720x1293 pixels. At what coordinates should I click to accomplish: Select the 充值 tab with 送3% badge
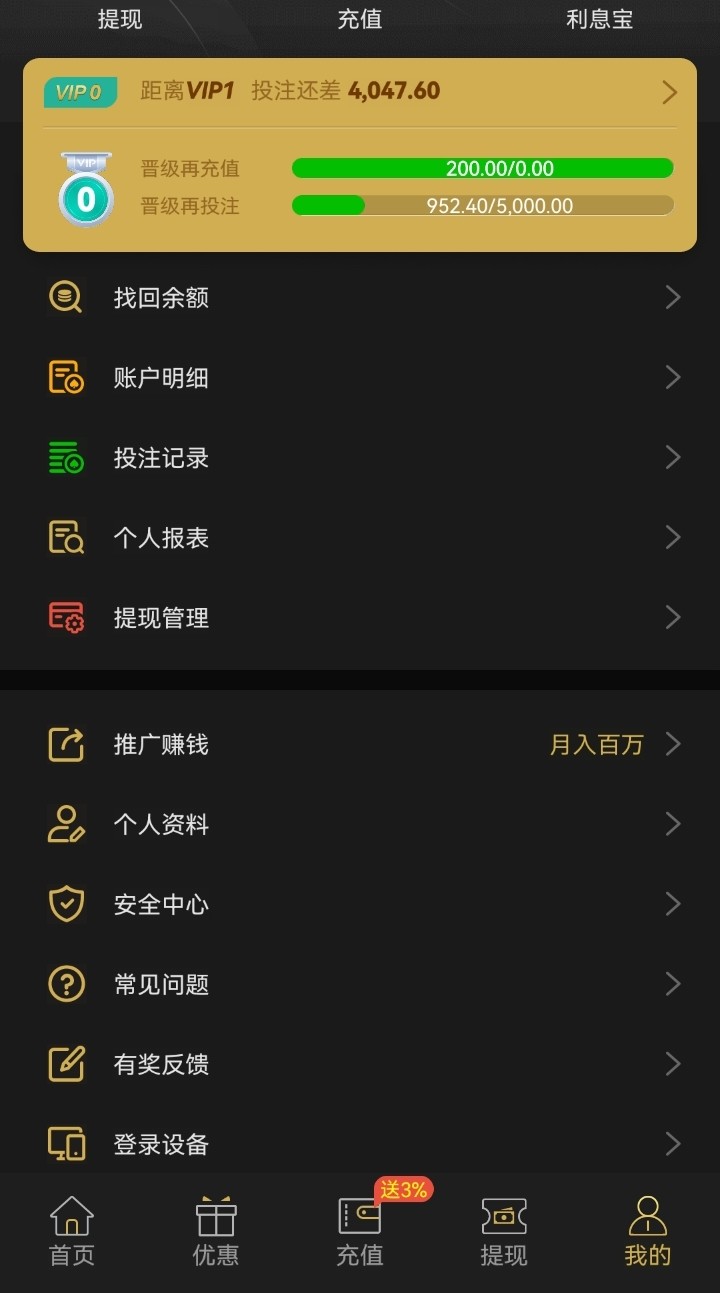pyautogui.click(x=360, y=1230)
